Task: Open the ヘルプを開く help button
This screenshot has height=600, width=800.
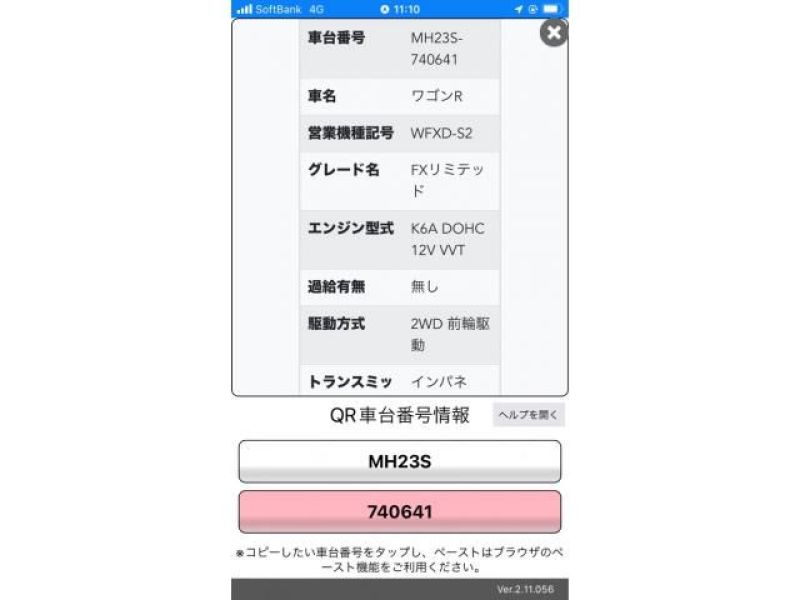Action: tap(528, 414)
